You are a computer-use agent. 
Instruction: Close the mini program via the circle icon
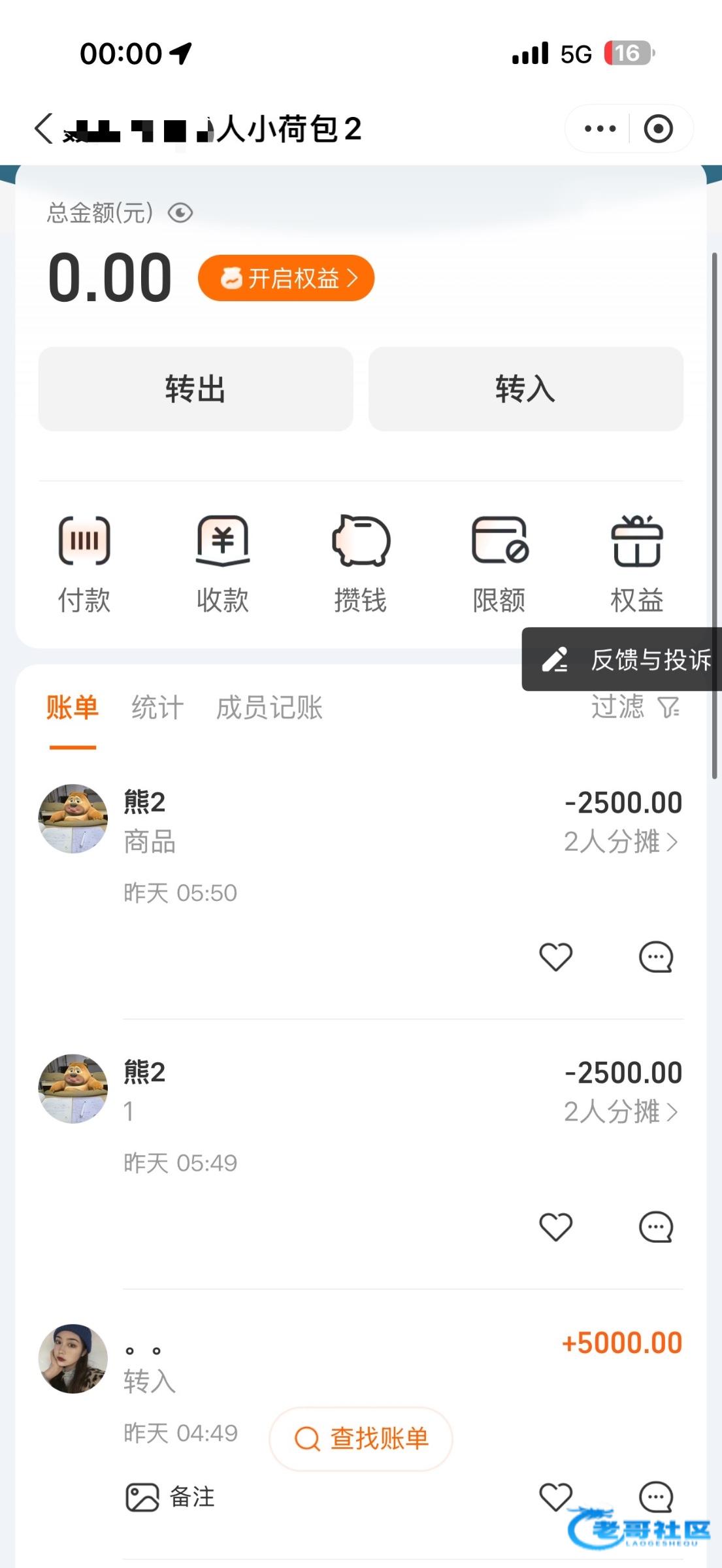(658, 129)
